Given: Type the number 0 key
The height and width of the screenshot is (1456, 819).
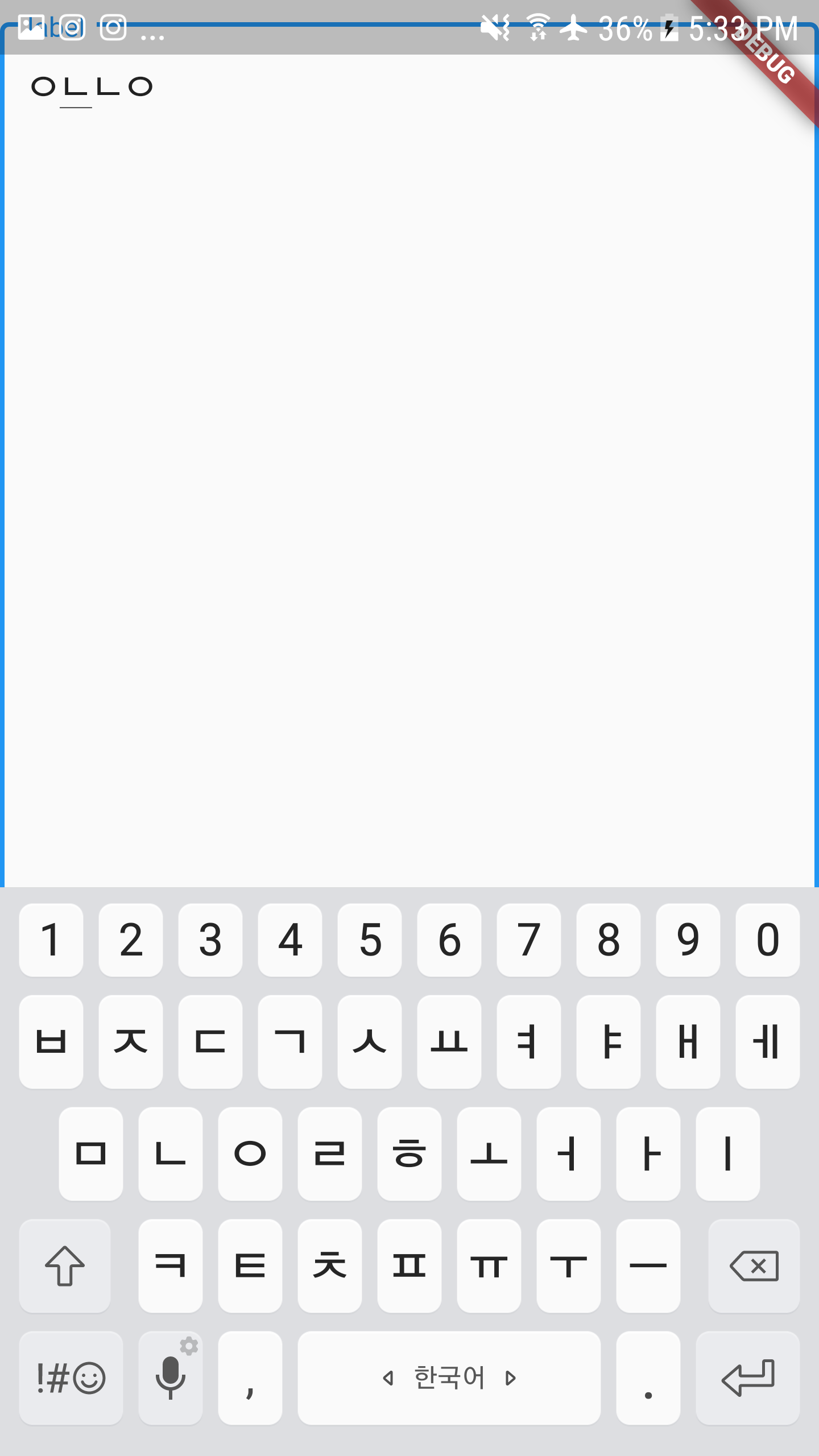Looking at the screenshot, I should [x=768, y=940].
